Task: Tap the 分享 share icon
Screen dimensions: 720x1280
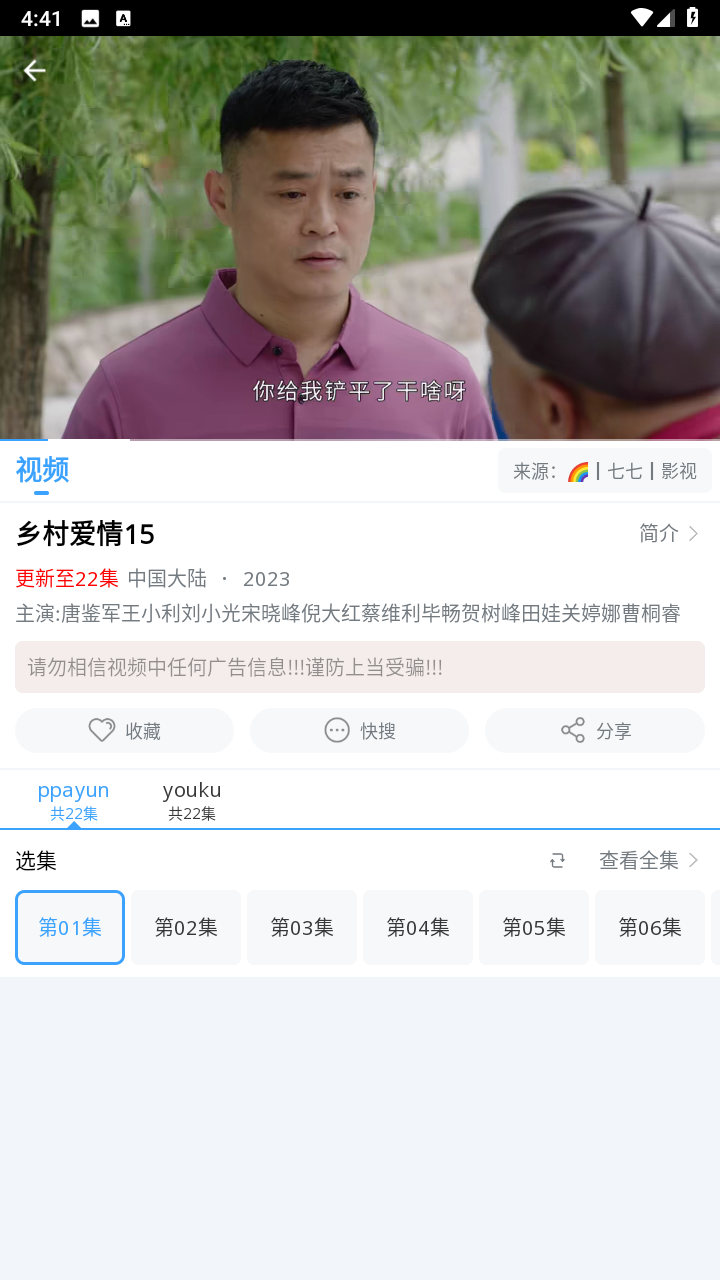Action: click(x=571, y=730)
